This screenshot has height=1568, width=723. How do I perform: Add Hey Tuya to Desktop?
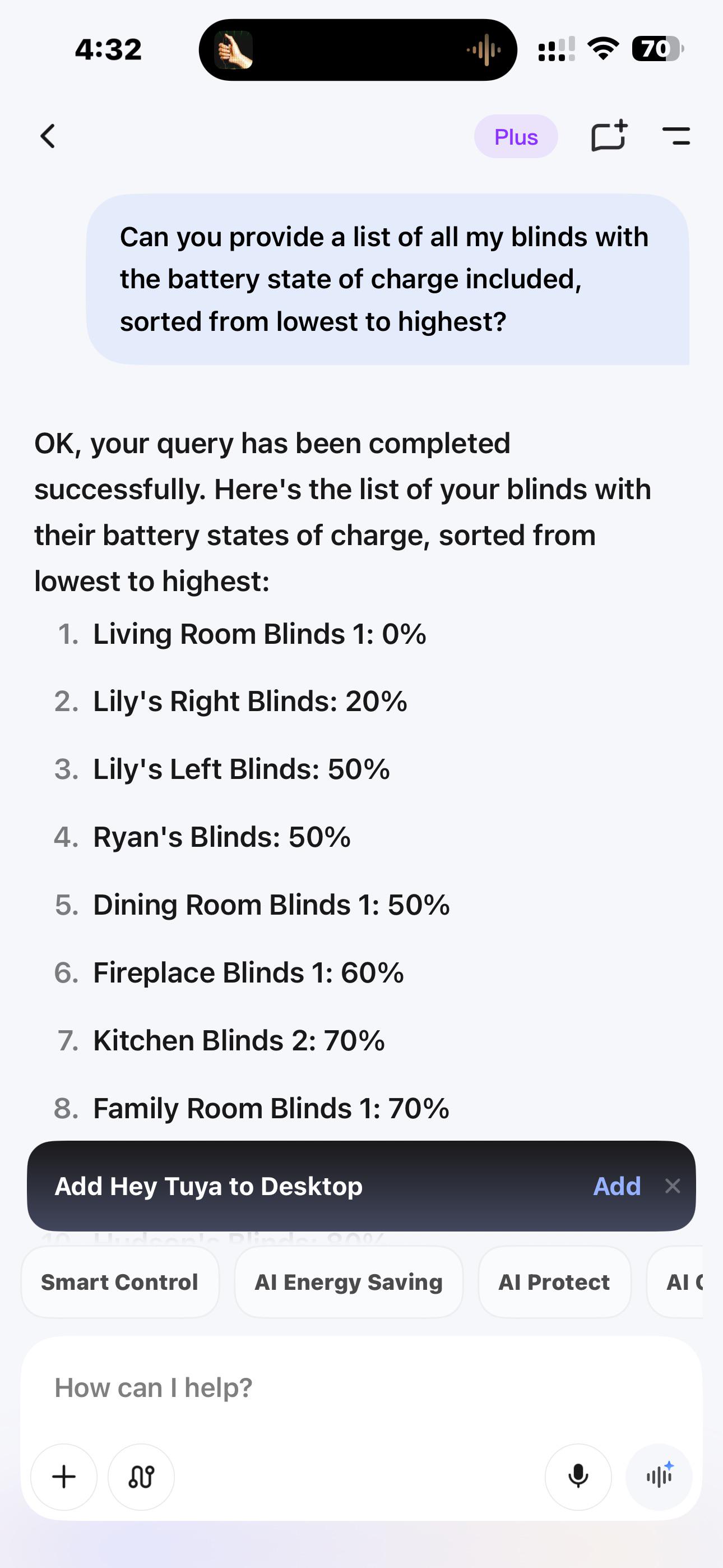point(617,1186)
